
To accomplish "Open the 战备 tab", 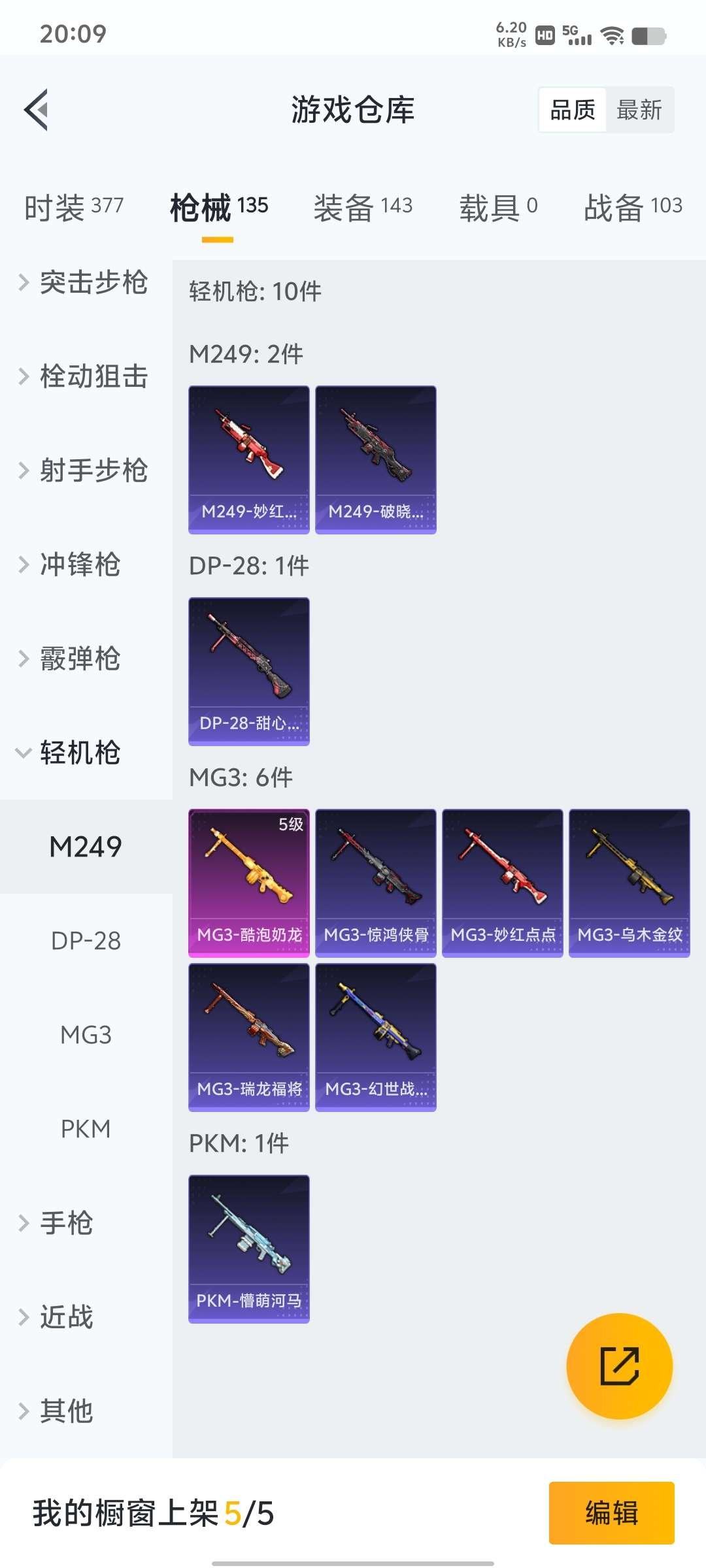I will tap(632, 208).
